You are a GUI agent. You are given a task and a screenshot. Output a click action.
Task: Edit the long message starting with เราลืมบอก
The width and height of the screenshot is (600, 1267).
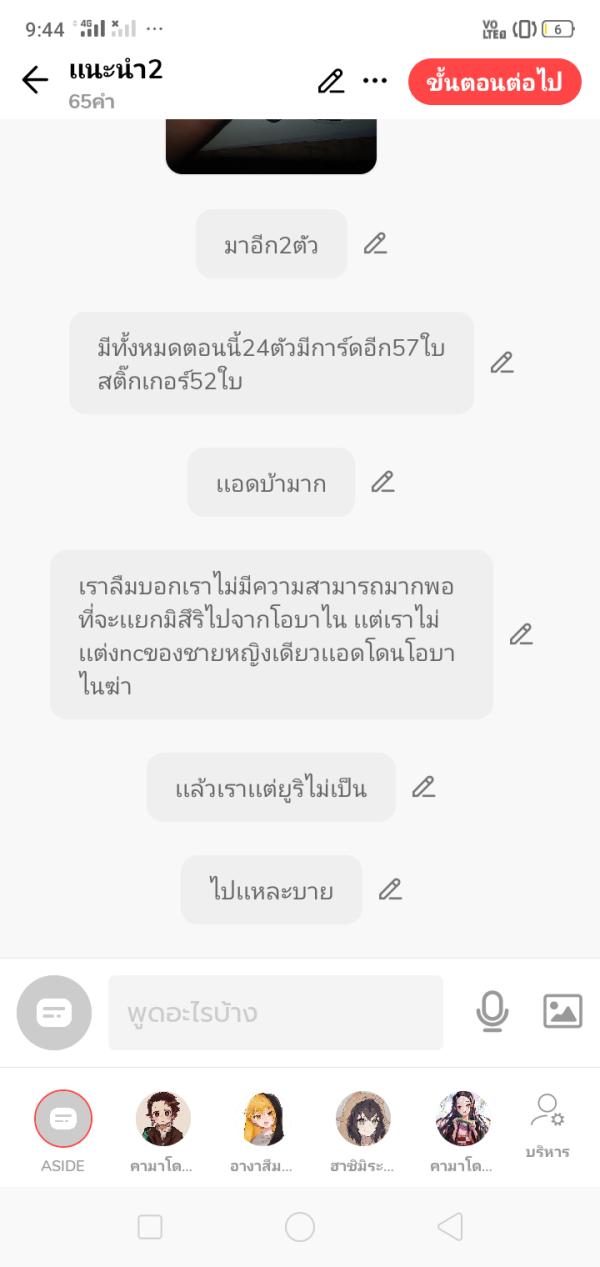pyautogui.click(x=521, y=634)
